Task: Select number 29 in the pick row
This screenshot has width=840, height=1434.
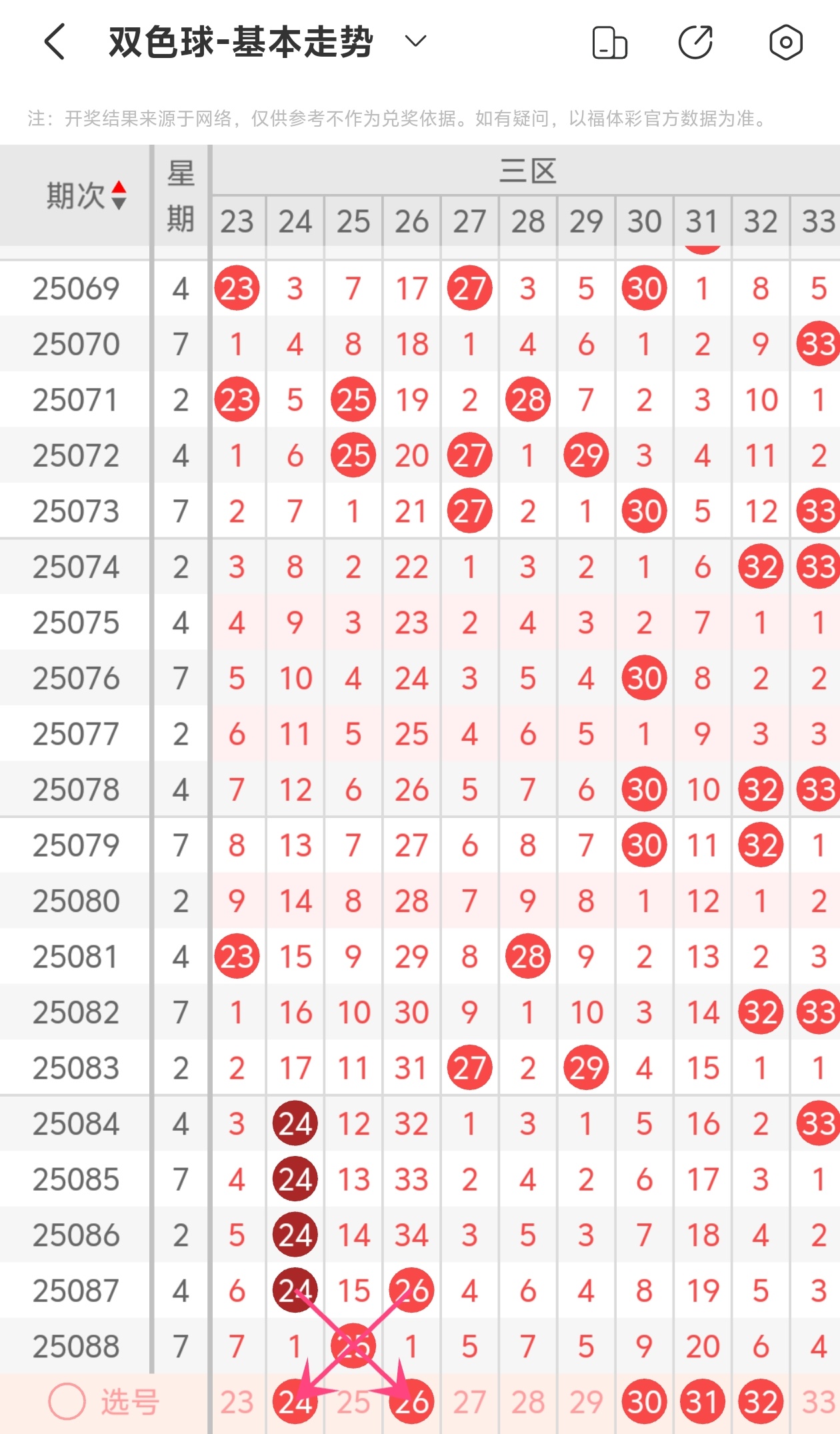Action: (586, 1402)
